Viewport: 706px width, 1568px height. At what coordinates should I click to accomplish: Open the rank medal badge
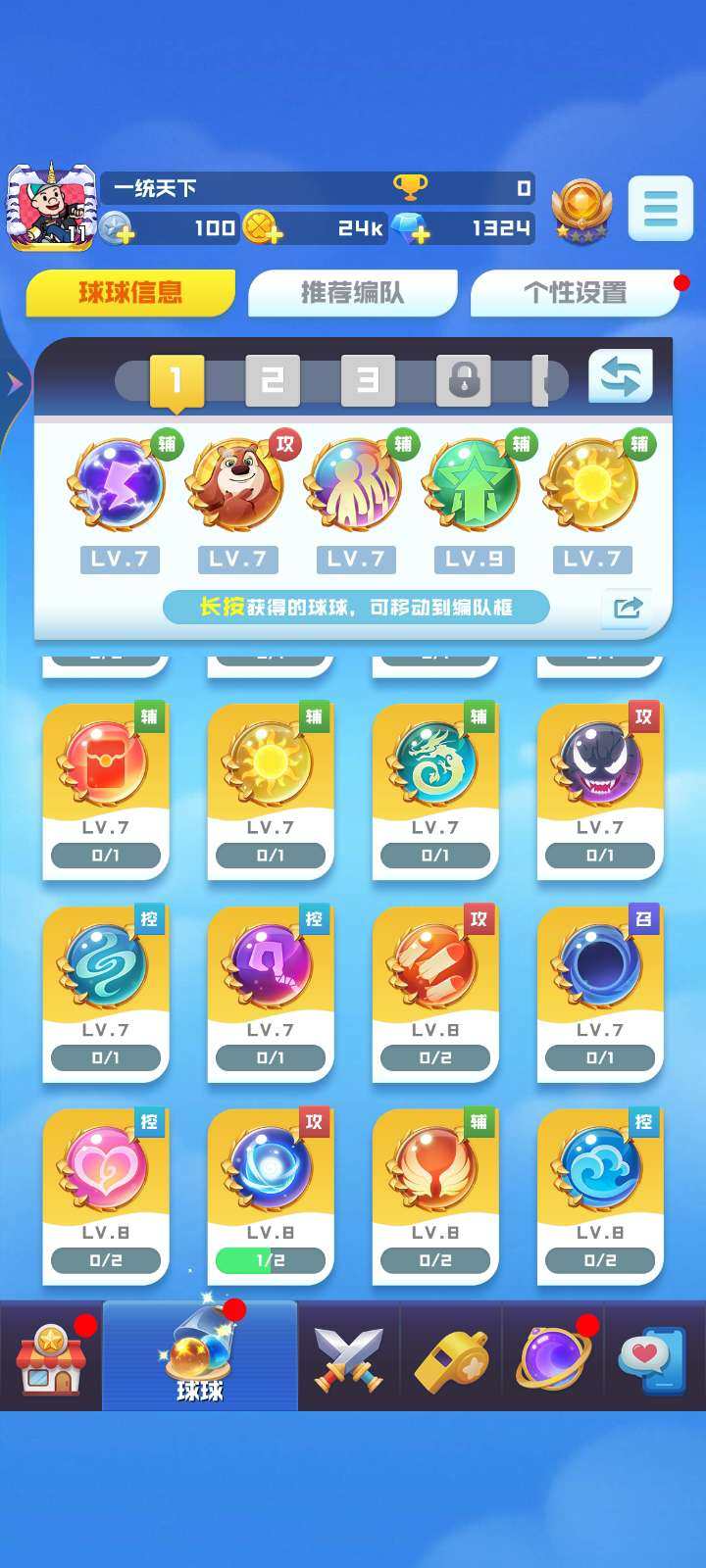(581, 210)
